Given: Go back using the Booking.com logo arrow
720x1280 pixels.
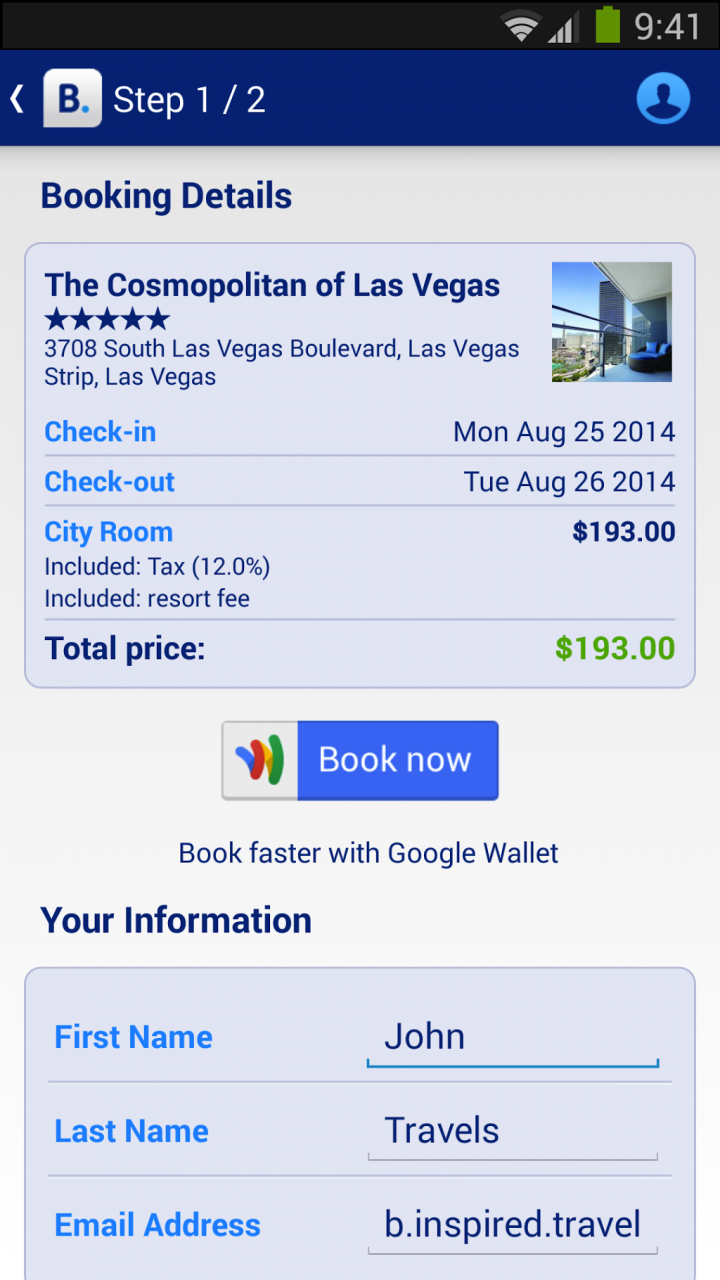Looking at the screenshot, I should [56, 99].
